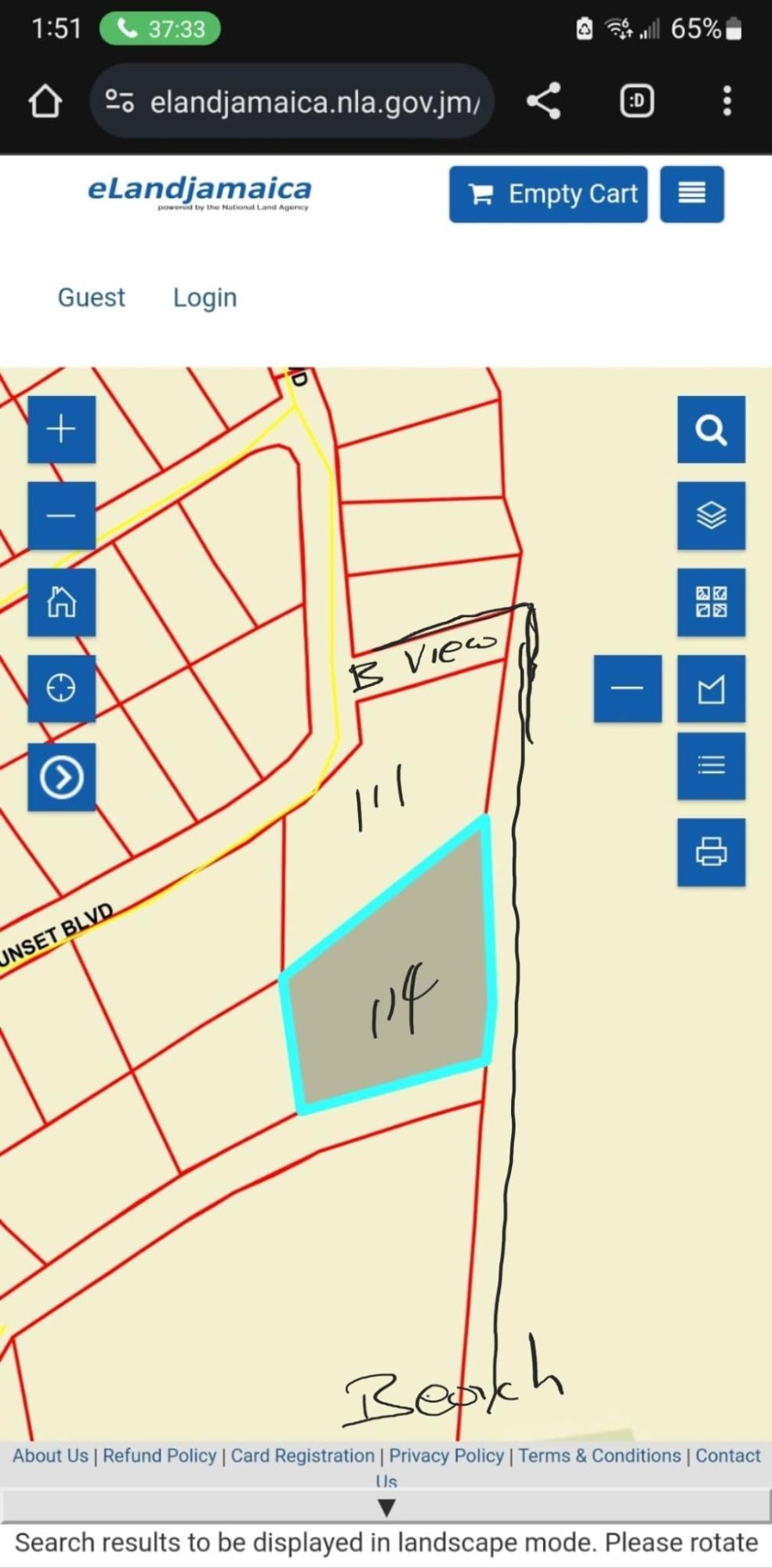This screenshot has width=772, height=1568.
Task: Zoom out on the map
Action: click(x=61, y=516)
